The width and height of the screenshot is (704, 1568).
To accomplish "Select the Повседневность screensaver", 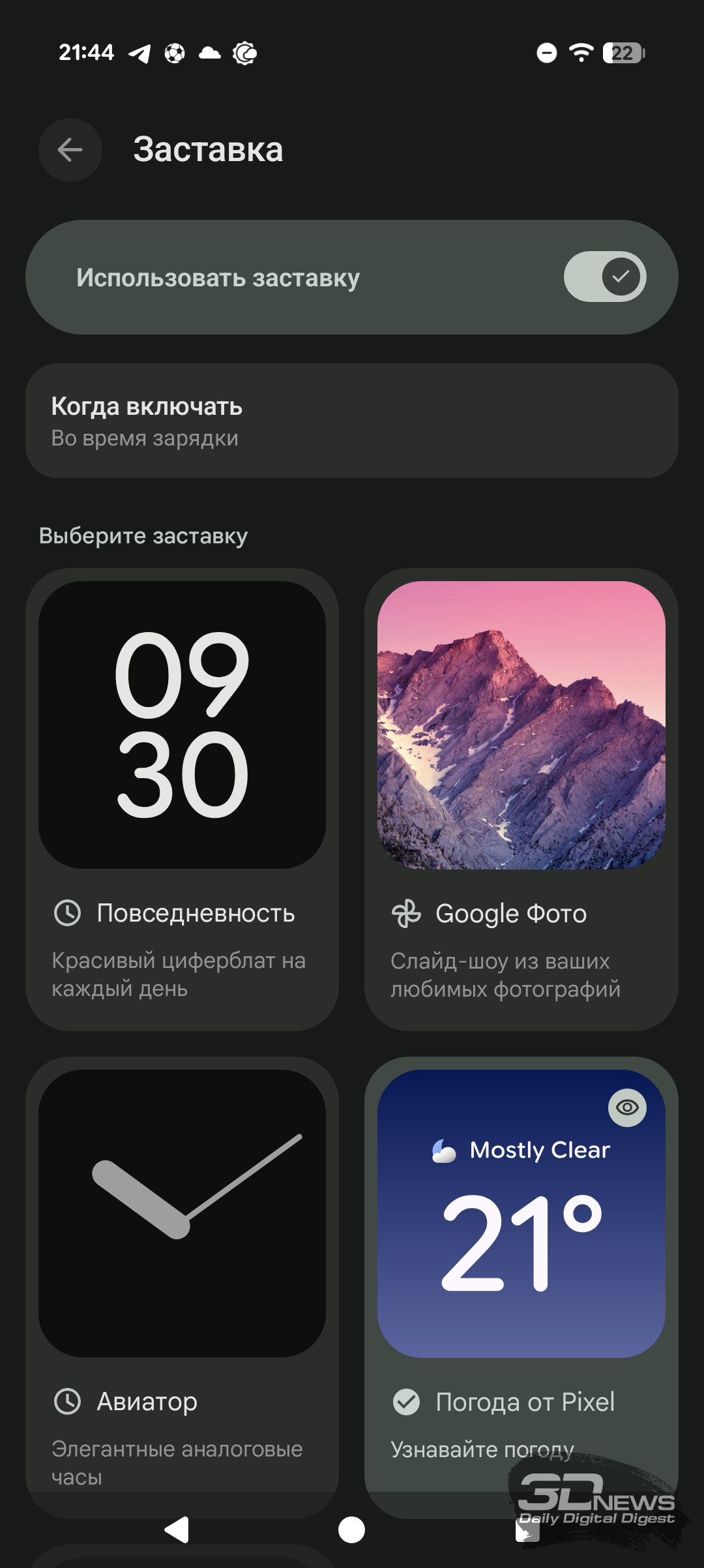I will tap(182, 799).
